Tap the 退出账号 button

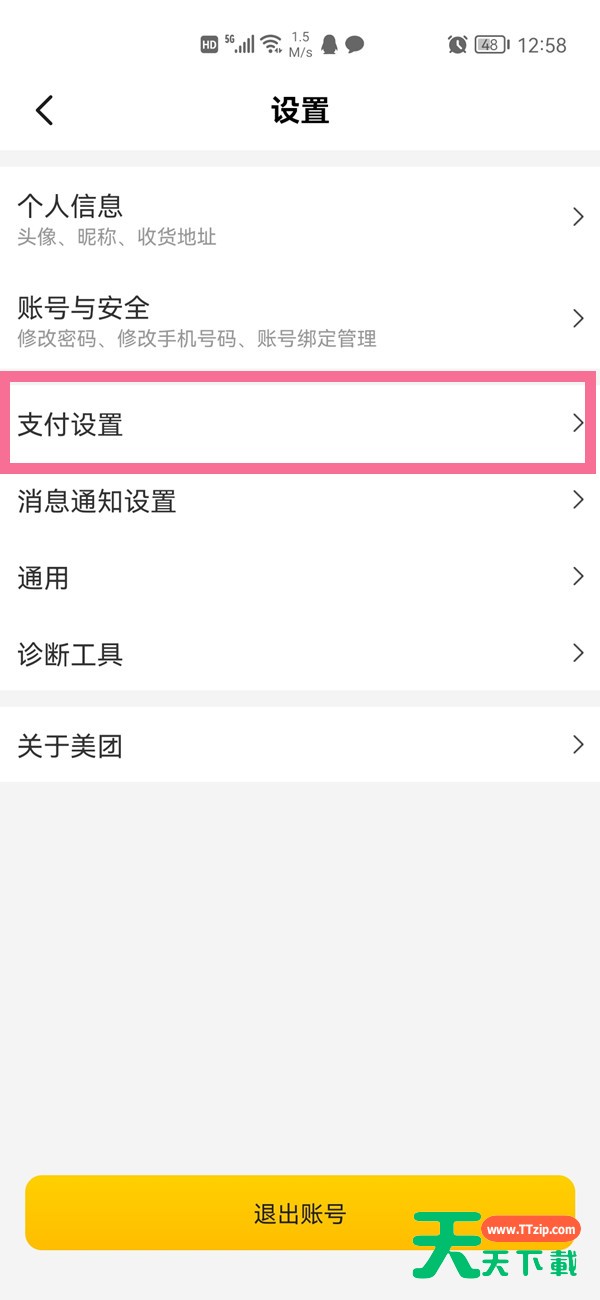tap(300, 1213)
